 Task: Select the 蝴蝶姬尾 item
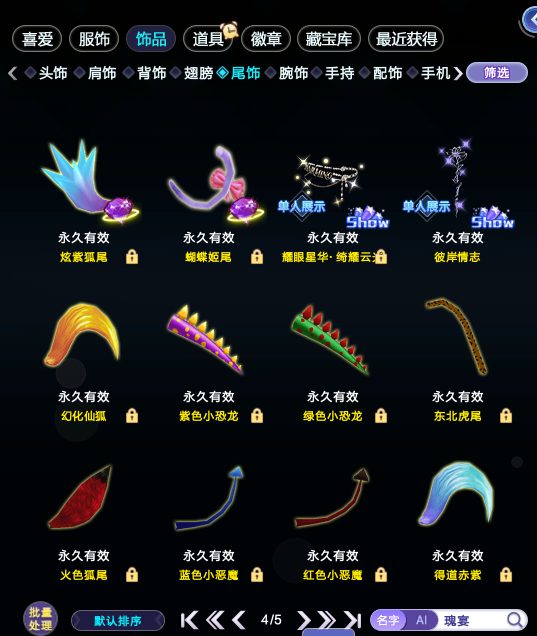click(x=216, y=185)
